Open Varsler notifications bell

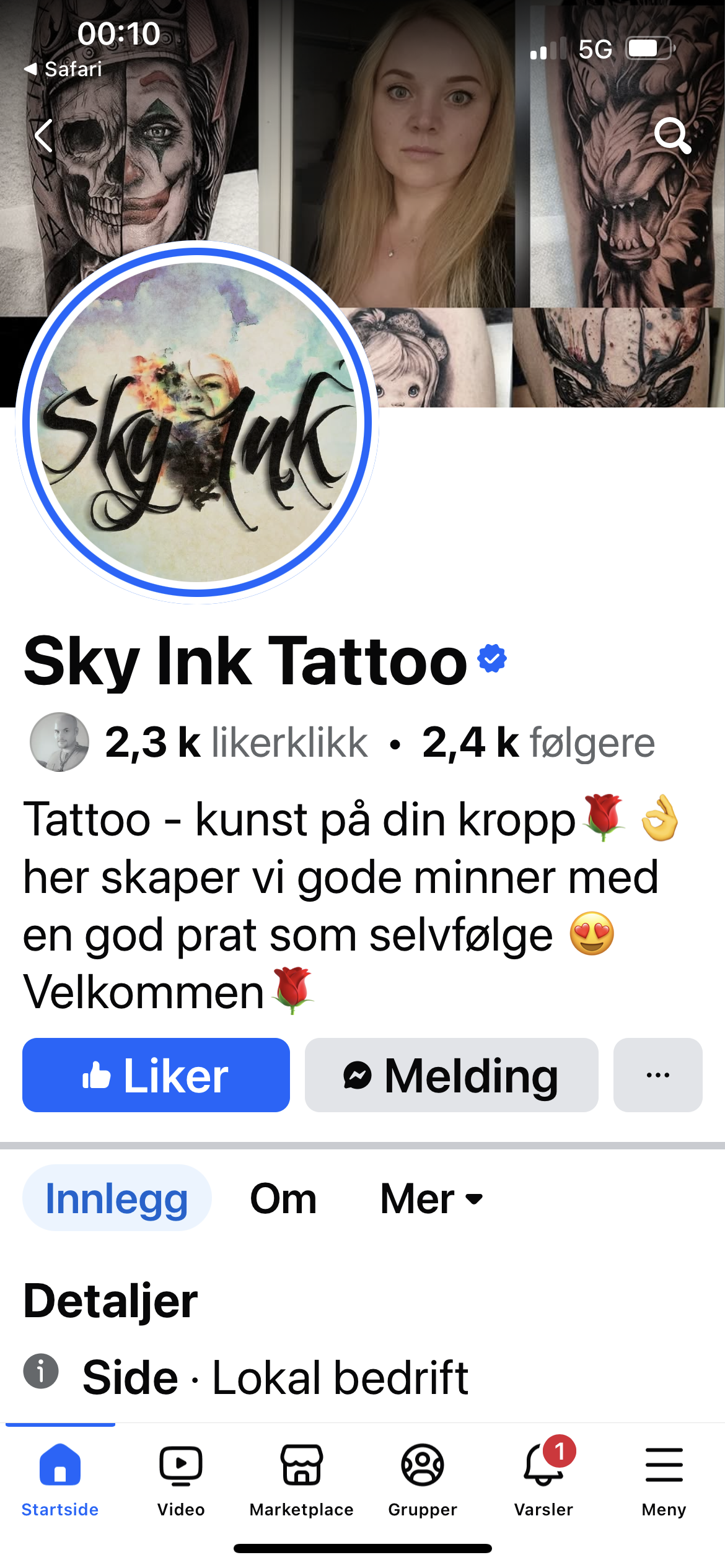click(543, 1479)
